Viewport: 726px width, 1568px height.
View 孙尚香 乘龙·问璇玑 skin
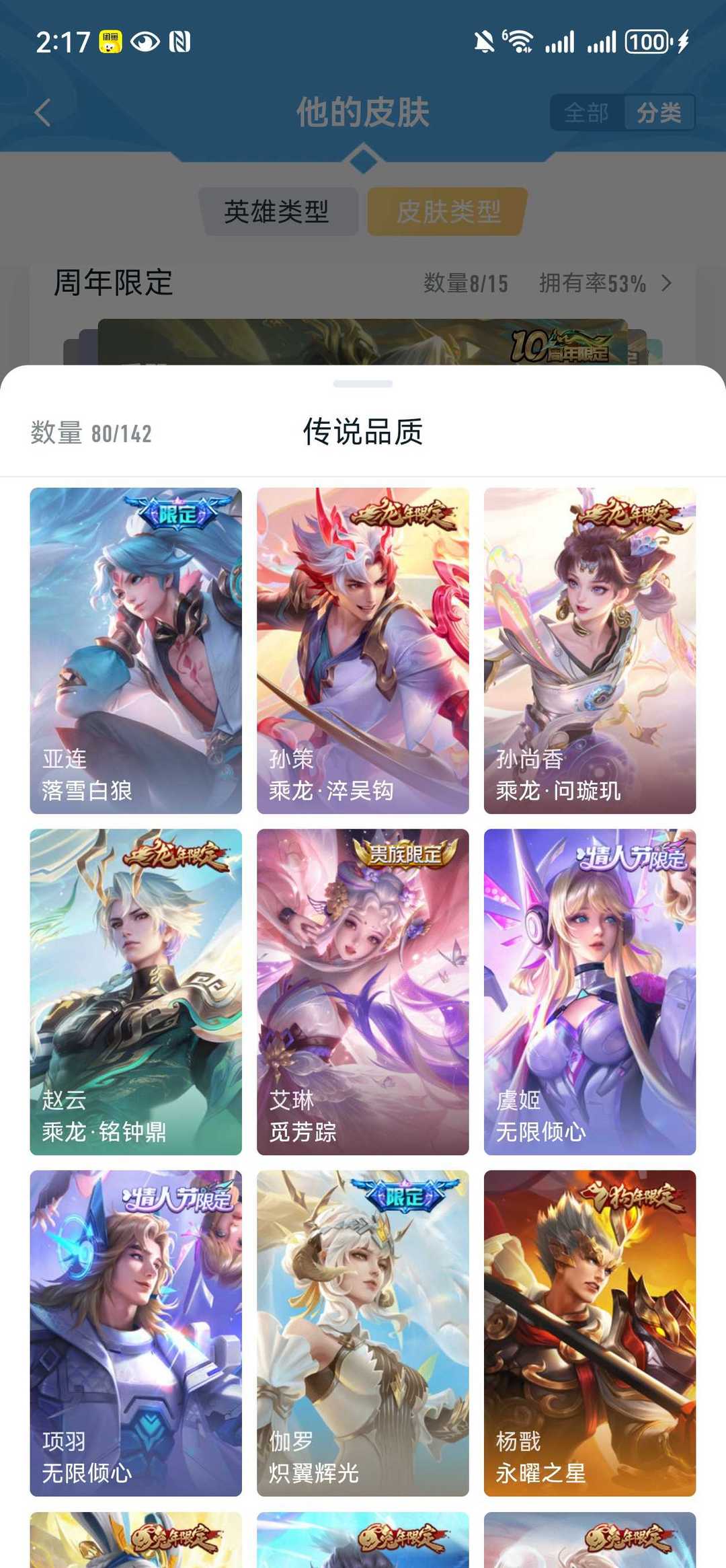pyautogui.click(x=590, y=650)
